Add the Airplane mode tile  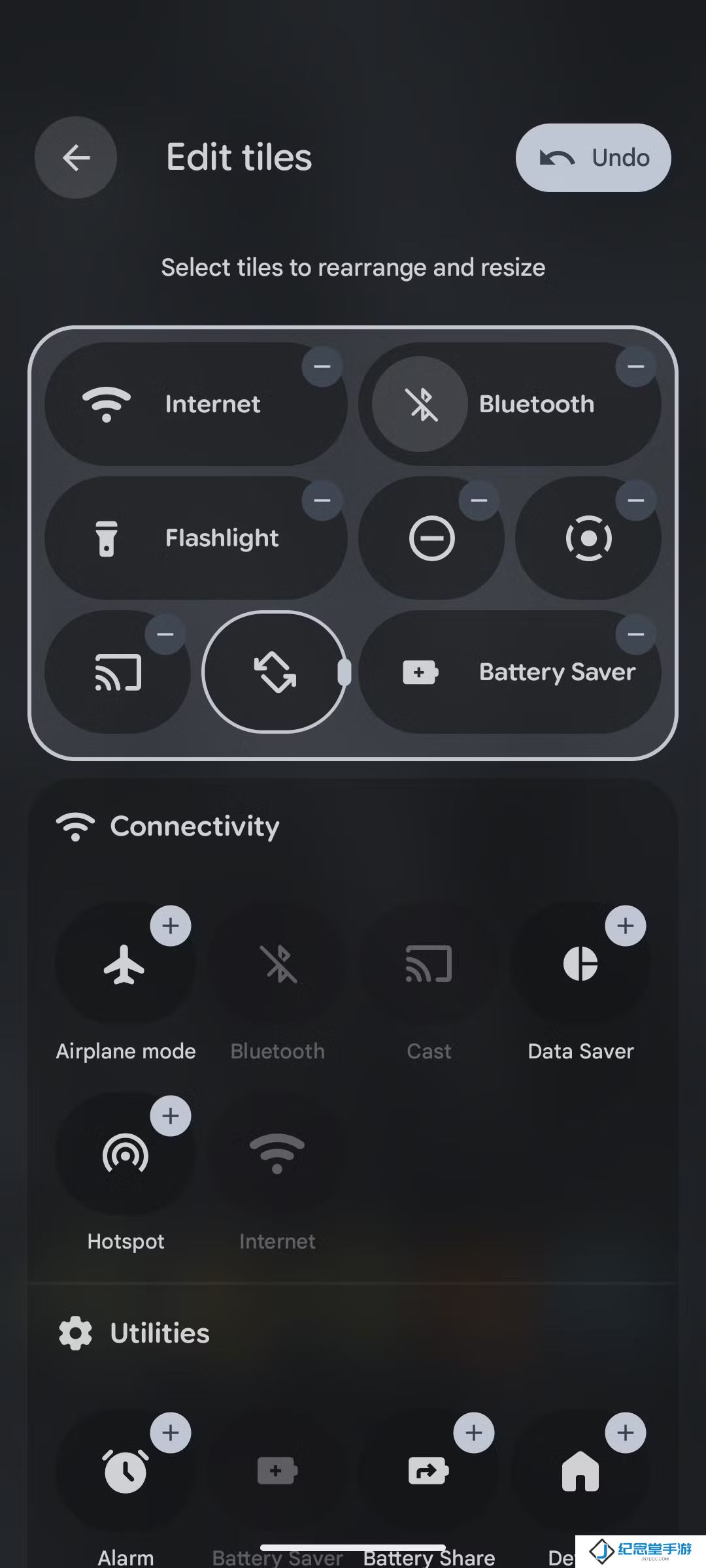(x=171, y=926)
